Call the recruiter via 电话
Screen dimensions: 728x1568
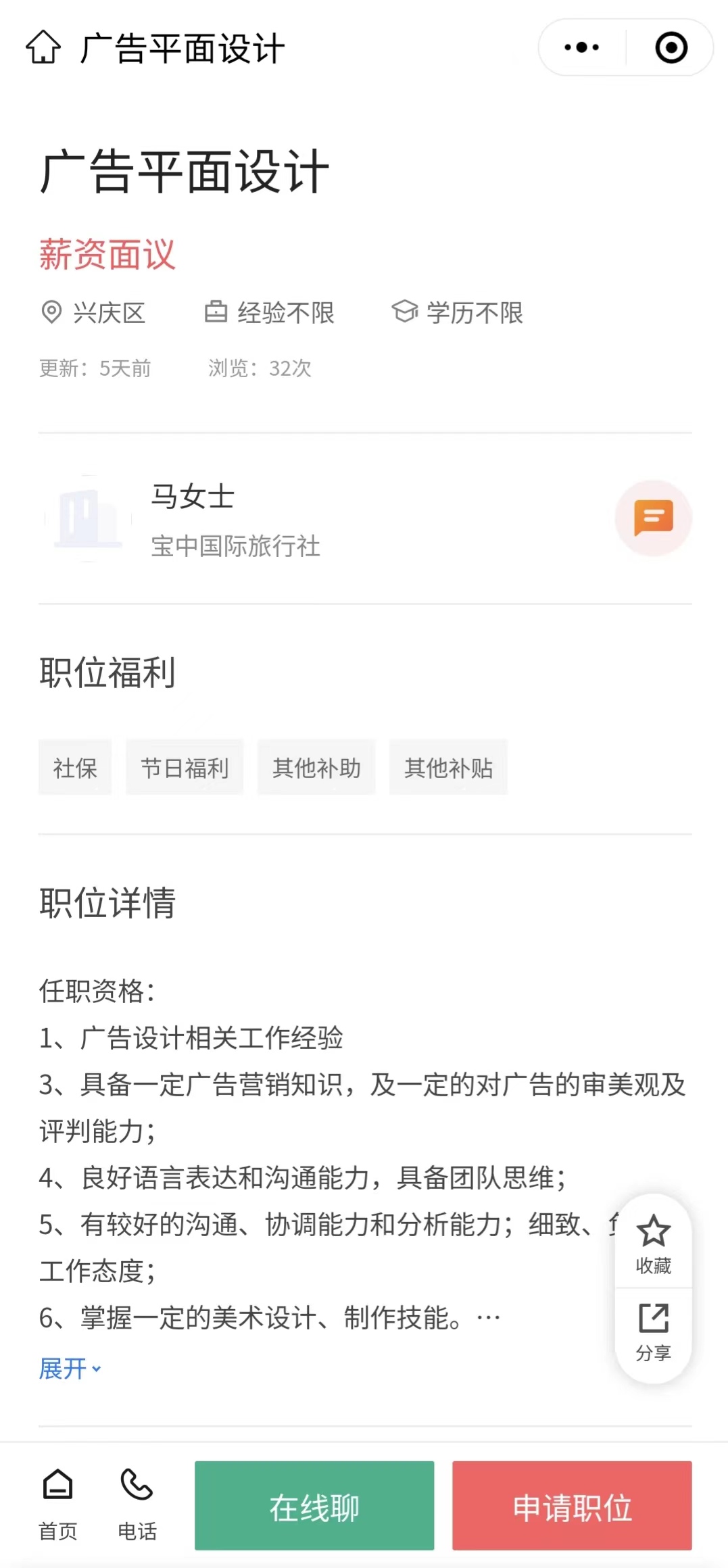click(137, 1504)
